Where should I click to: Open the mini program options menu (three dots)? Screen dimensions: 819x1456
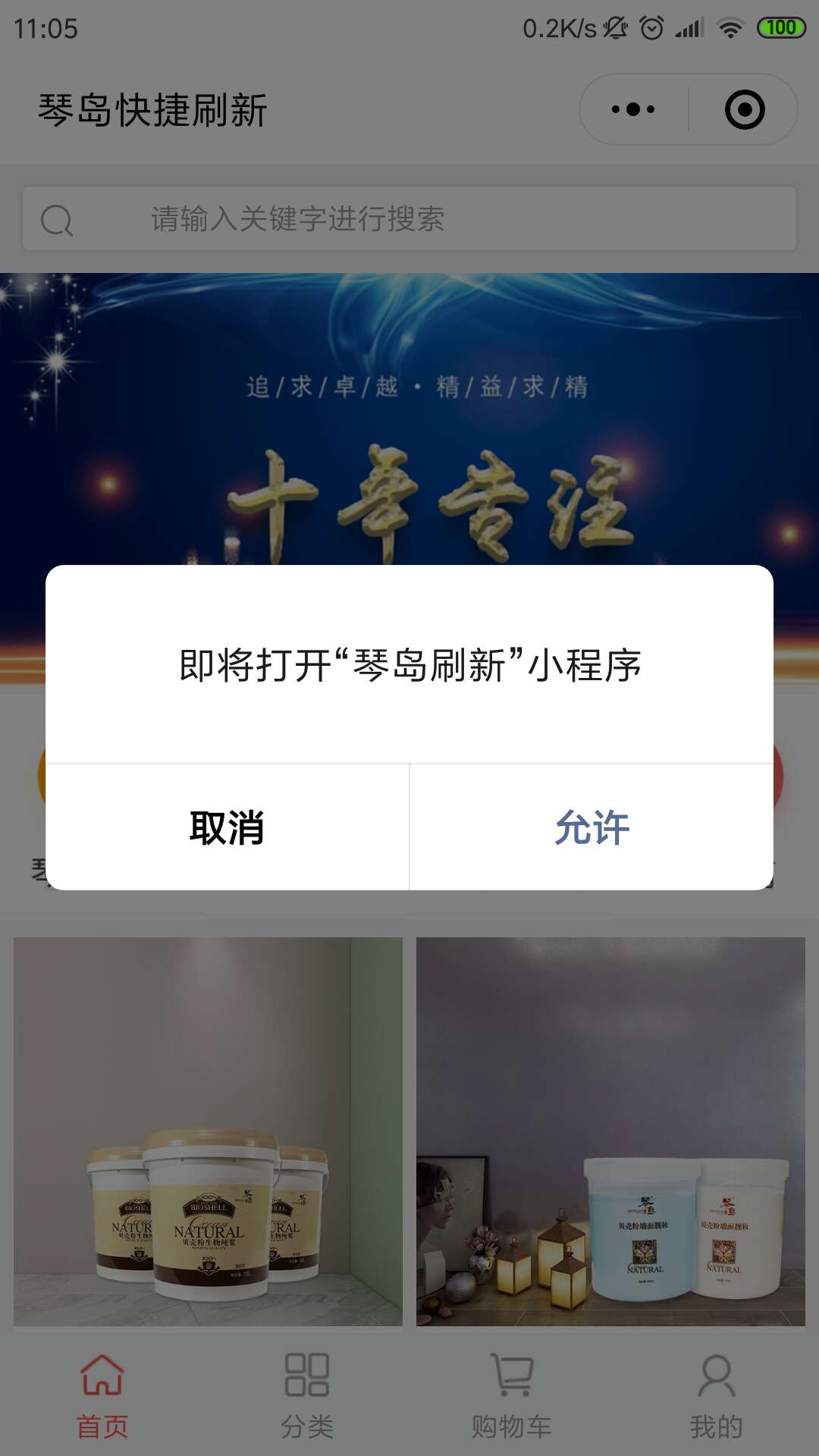[x=633, y=108]
